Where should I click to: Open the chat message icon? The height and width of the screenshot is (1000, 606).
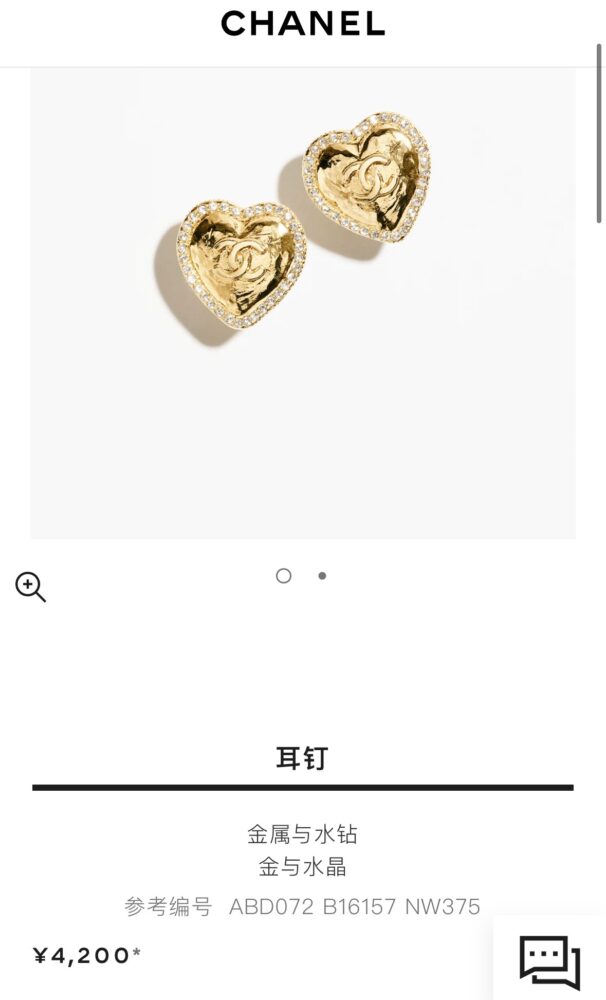(549, 962)
